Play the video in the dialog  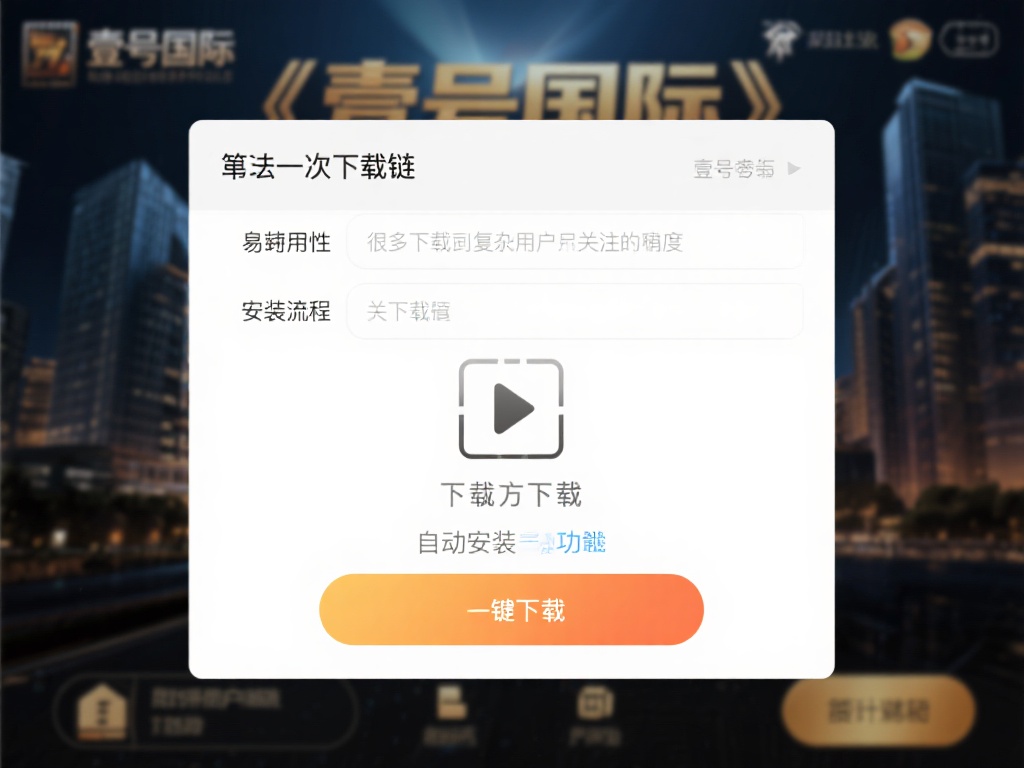511,409
